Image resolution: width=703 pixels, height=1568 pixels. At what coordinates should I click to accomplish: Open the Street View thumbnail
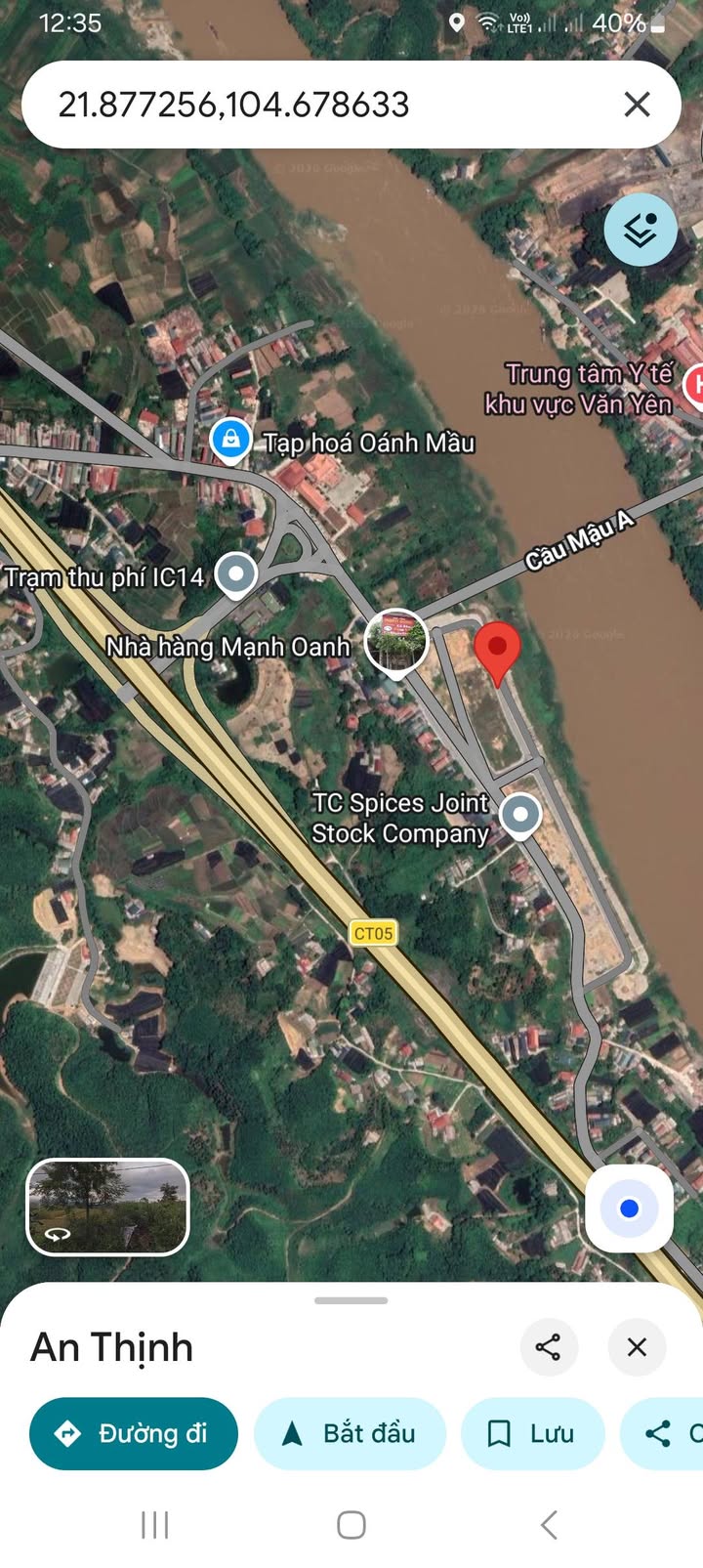click(107, 1207)
